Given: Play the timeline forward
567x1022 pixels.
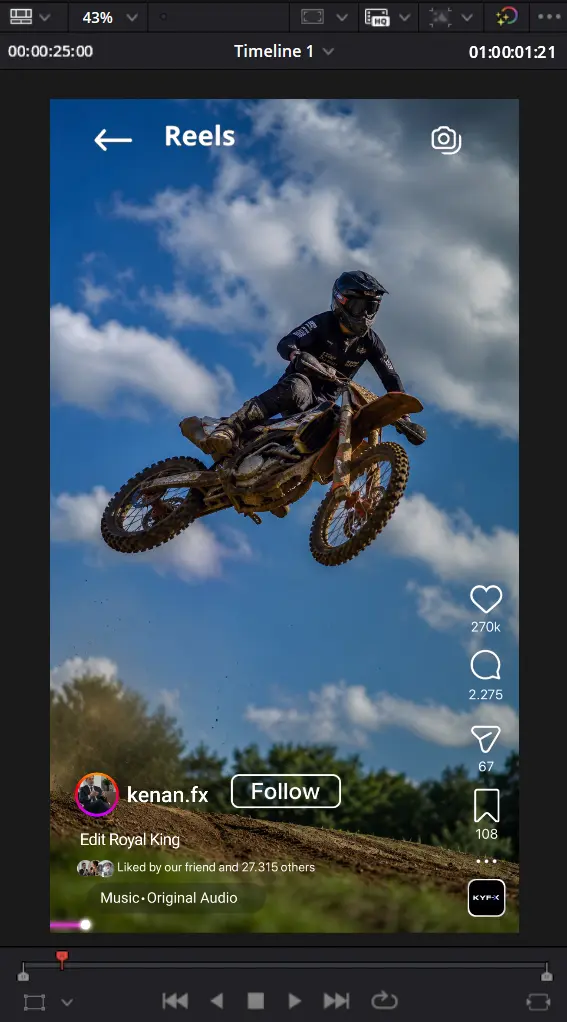Looking at the screenshot, I should coord(295,1000).
